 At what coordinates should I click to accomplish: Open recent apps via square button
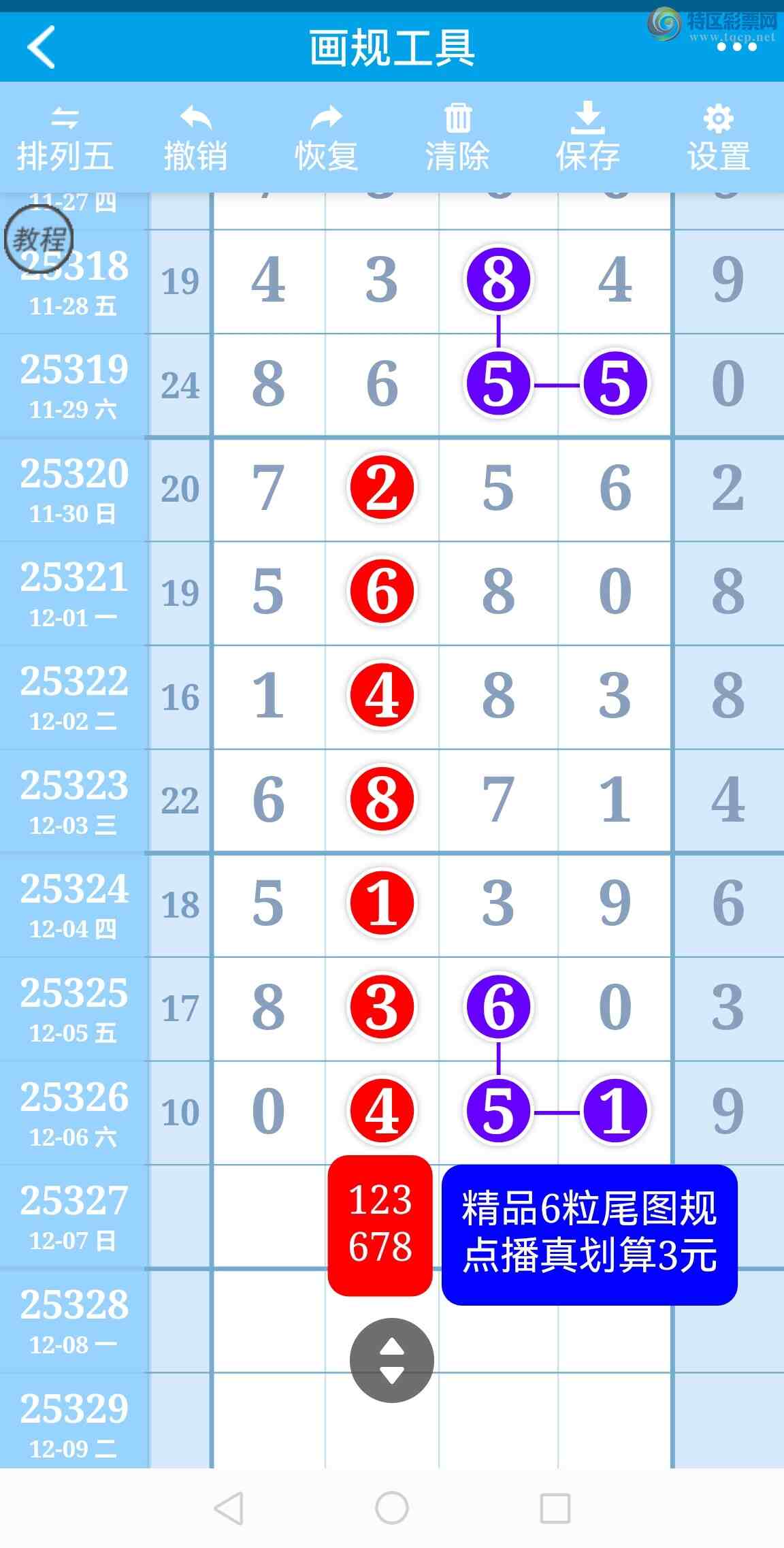pyautogui.click(x=555, y=1508)
